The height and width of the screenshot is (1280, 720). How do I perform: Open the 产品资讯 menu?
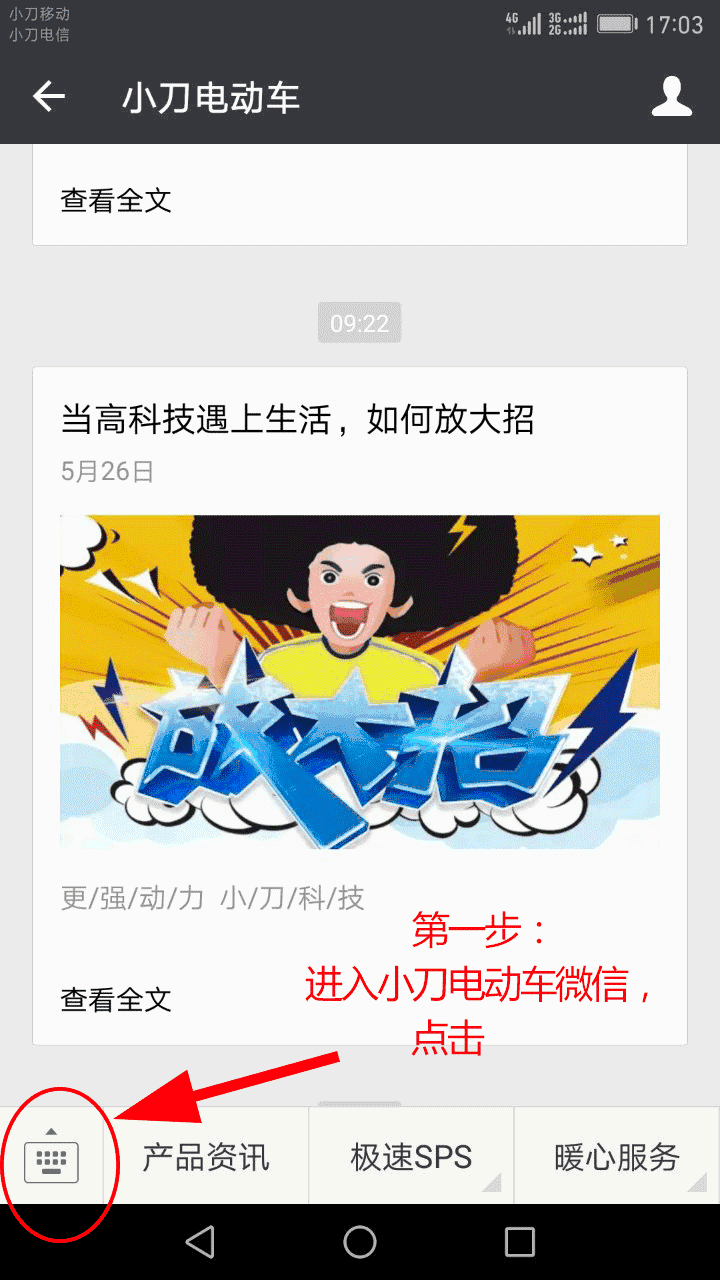click(x=206, y=1157)
